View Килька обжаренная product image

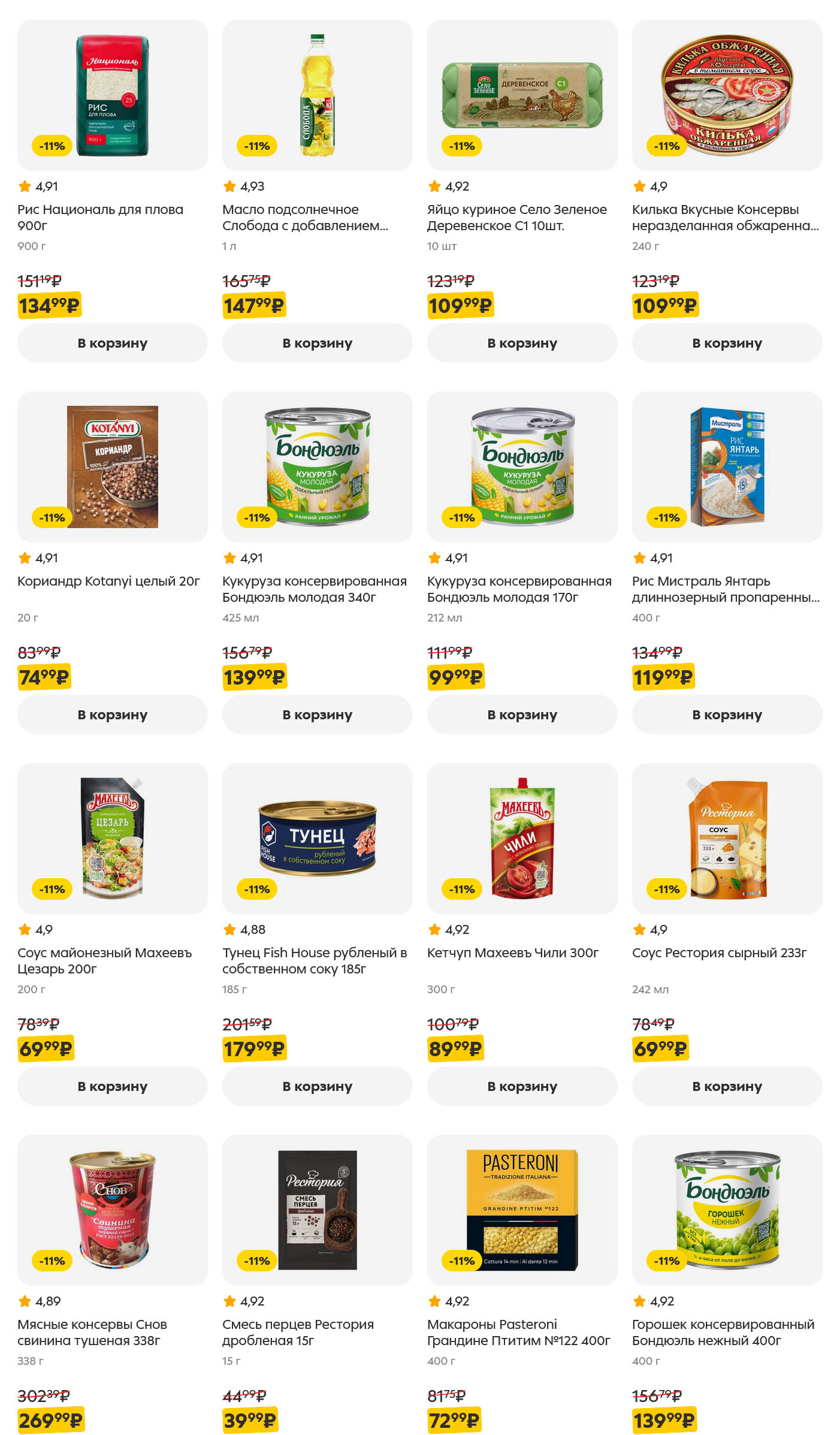tap(727, 96)
